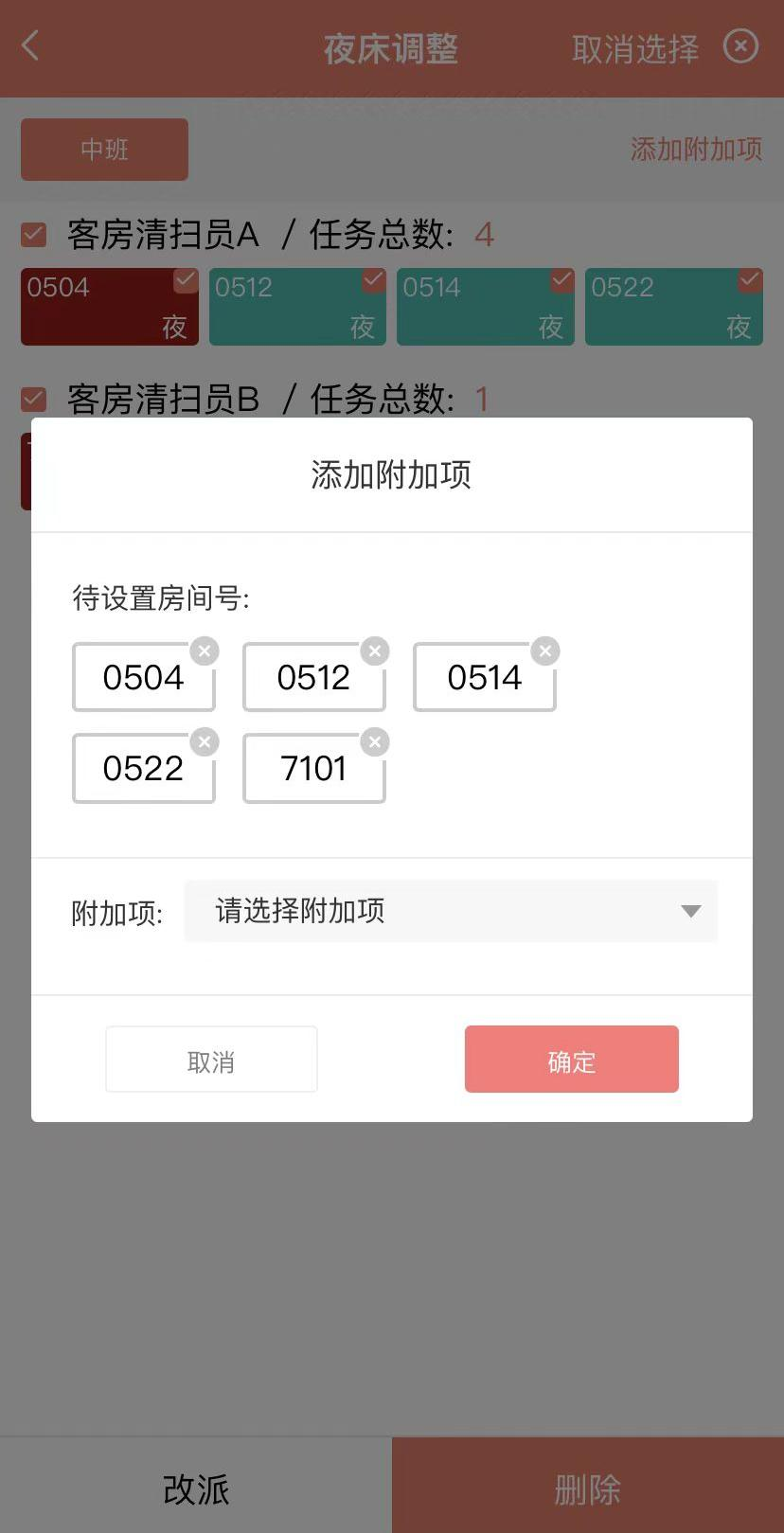Remove room 0504 from the list
Image resolution: width=784 pixels, height=1533 pixels.
205,651
